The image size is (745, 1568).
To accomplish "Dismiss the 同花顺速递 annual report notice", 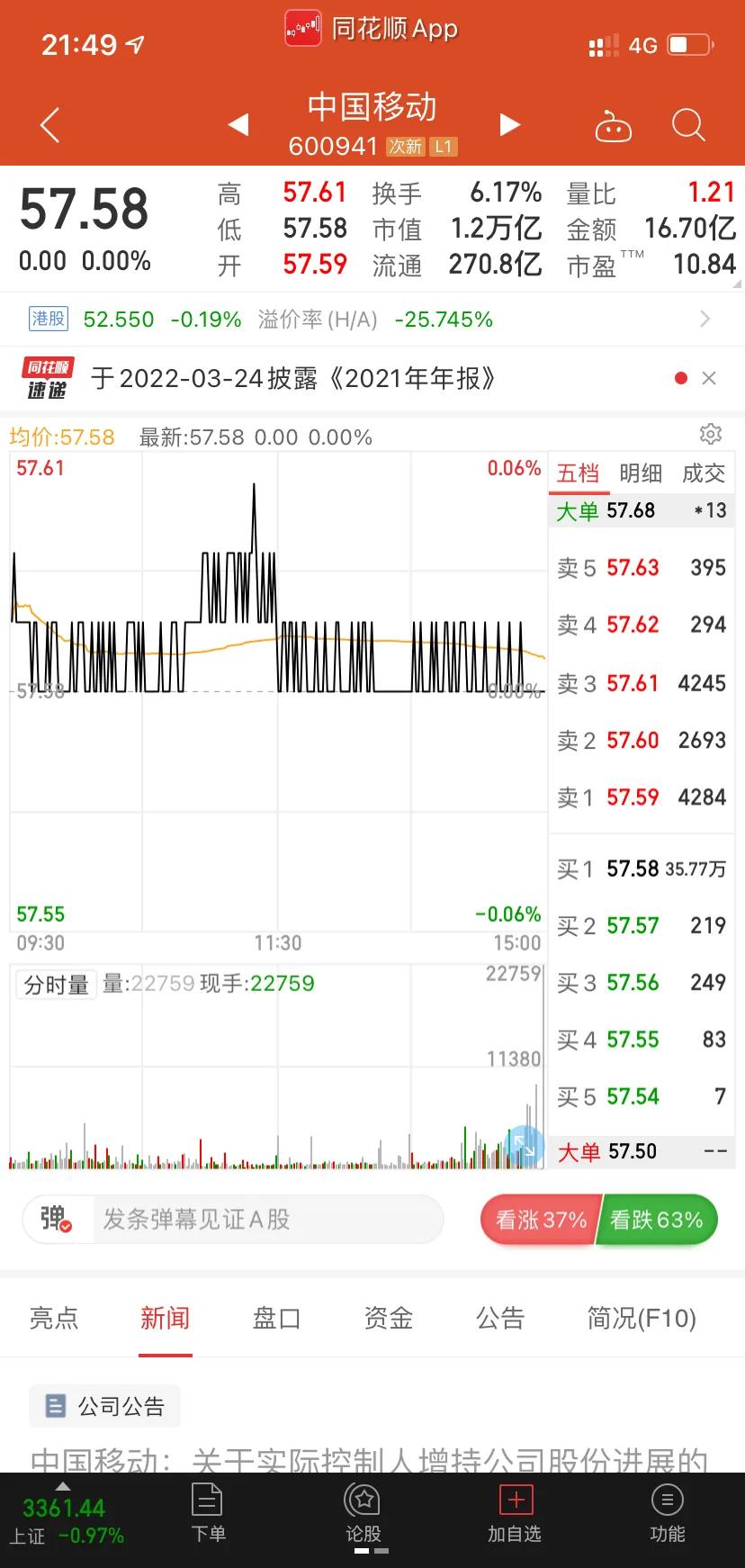I will pos(709,378).
